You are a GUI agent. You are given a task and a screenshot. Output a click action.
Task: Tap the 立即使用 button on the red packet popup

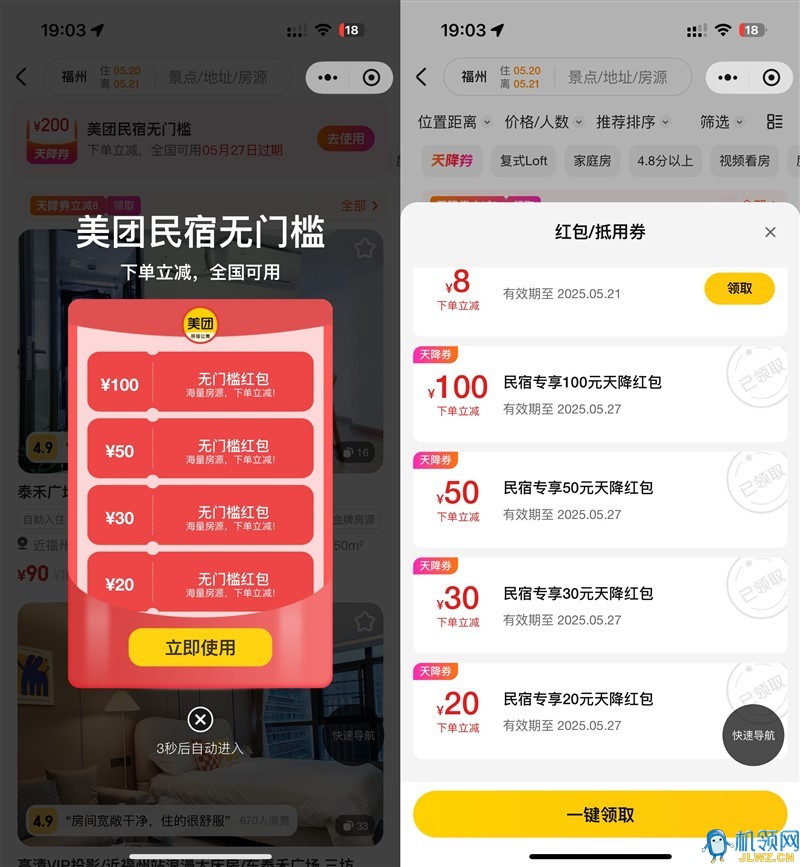(200, 647)
